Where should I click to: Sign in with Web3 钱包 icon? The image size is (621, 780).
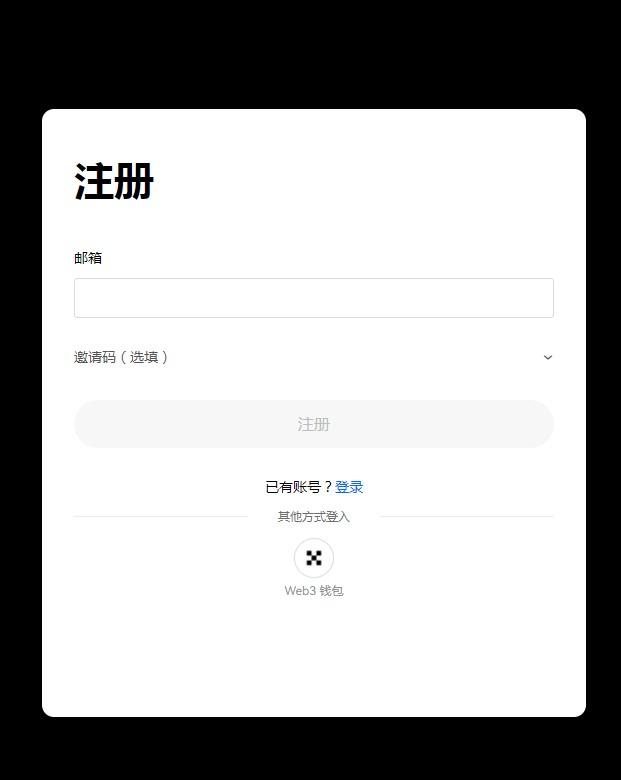click(313, 558)
